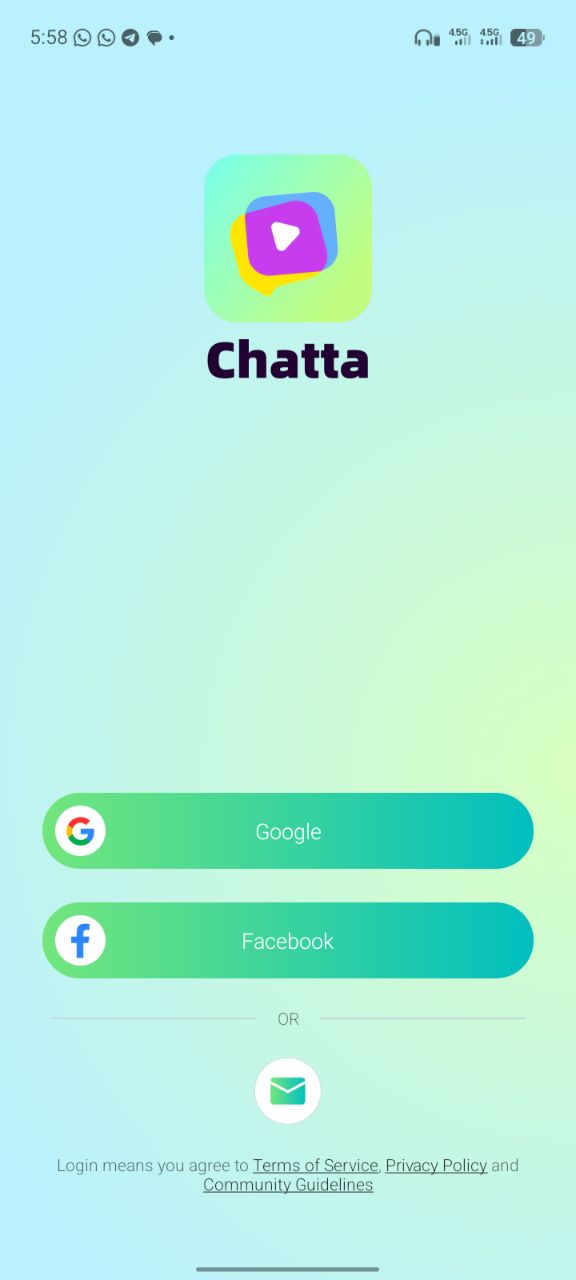Viewport: 576px width, 1280px height.
Task: View the Community Guidelines link
Action: [x=288, y=1185]
